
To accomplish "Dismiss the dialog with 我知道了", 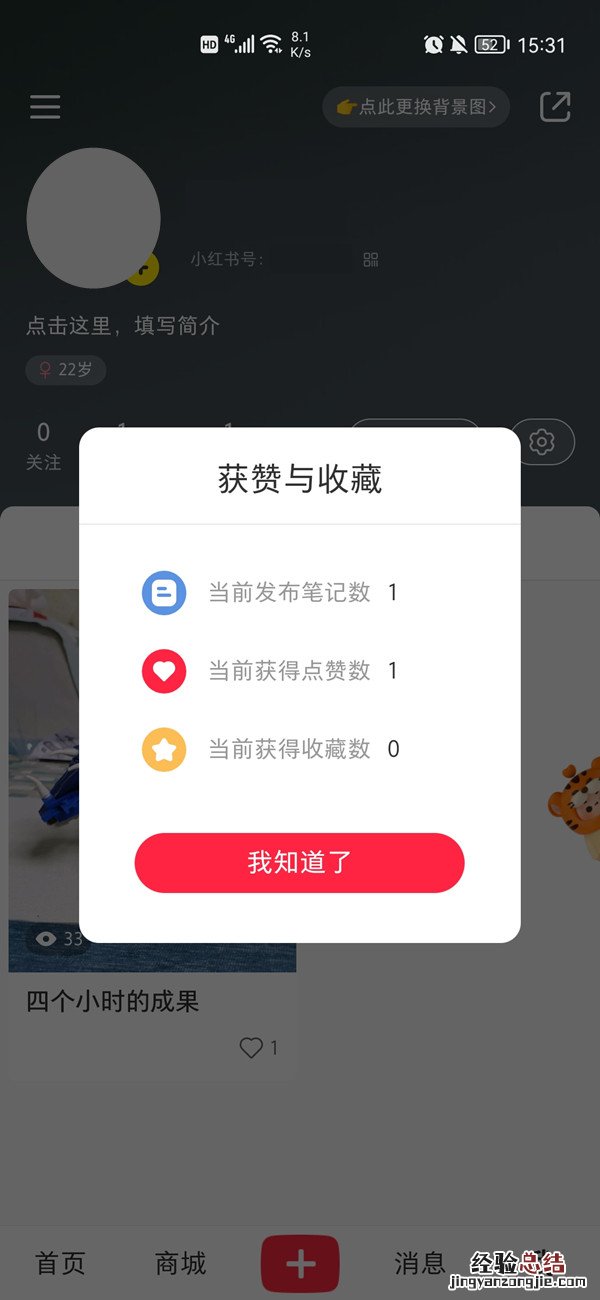I will pos(299,862).
